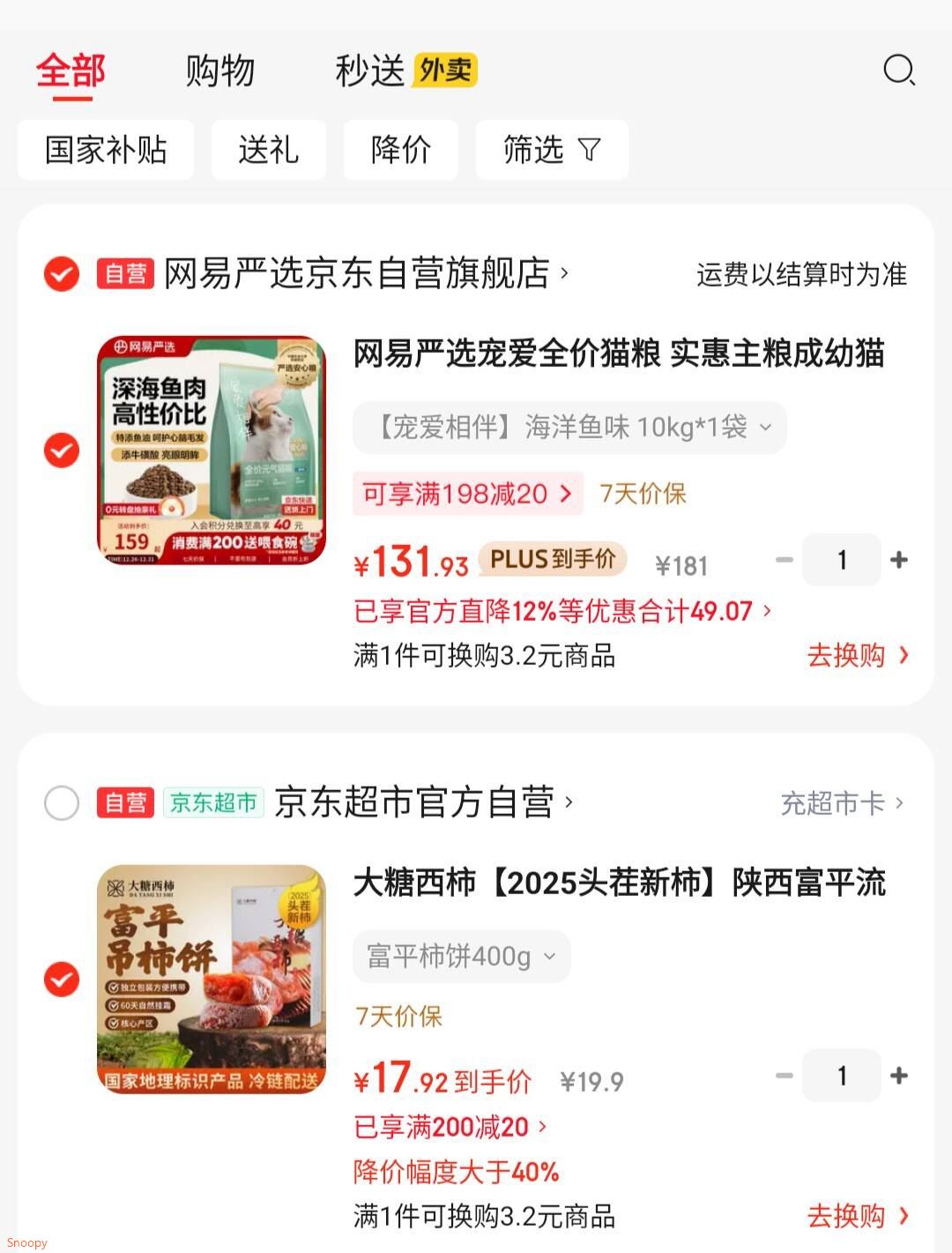952x1253 pixels.
Task: Decrease cat food quantity with minus icon
Action: [x=783, y=560]
